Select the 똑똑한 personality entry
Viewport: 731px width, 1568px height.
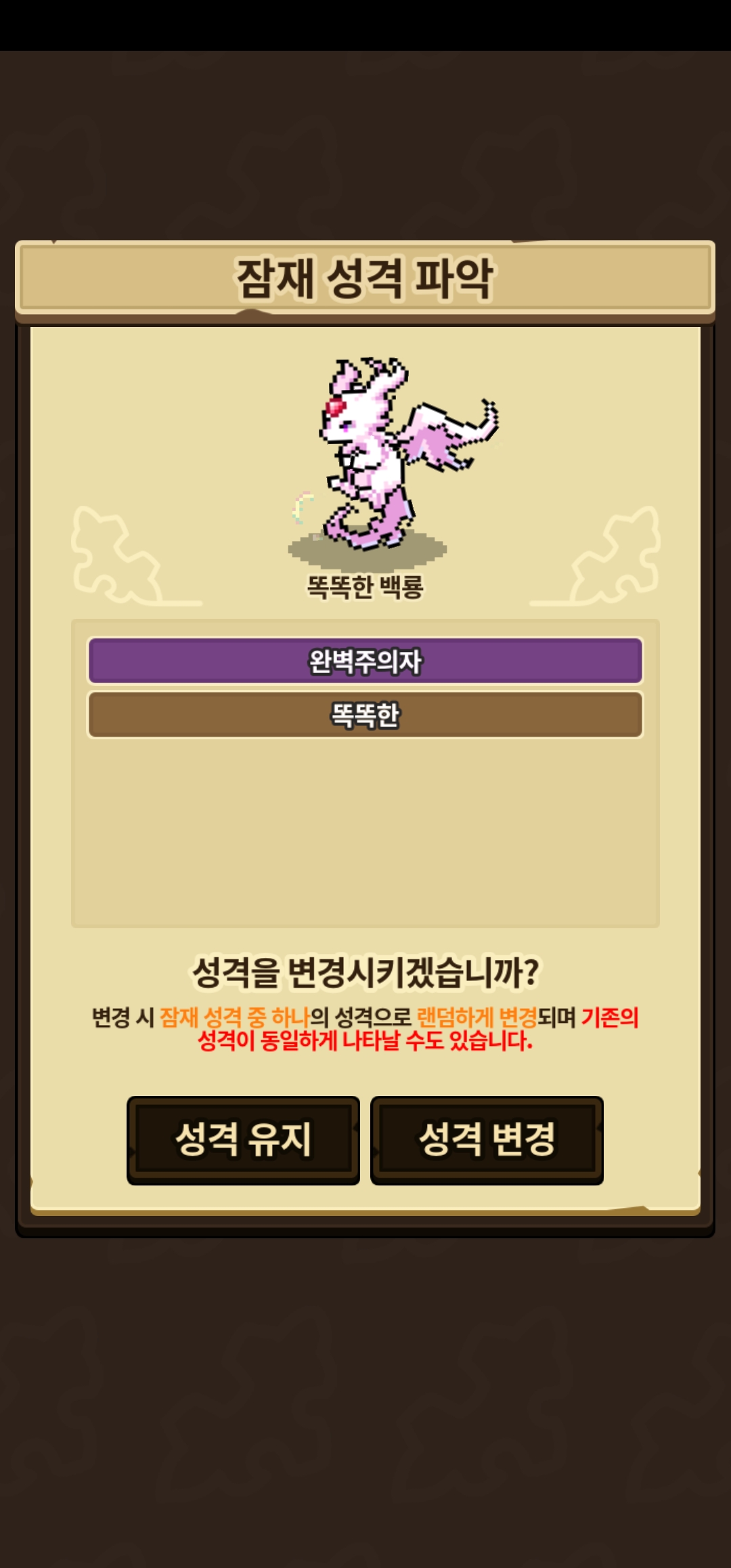(x=365, y=714)
